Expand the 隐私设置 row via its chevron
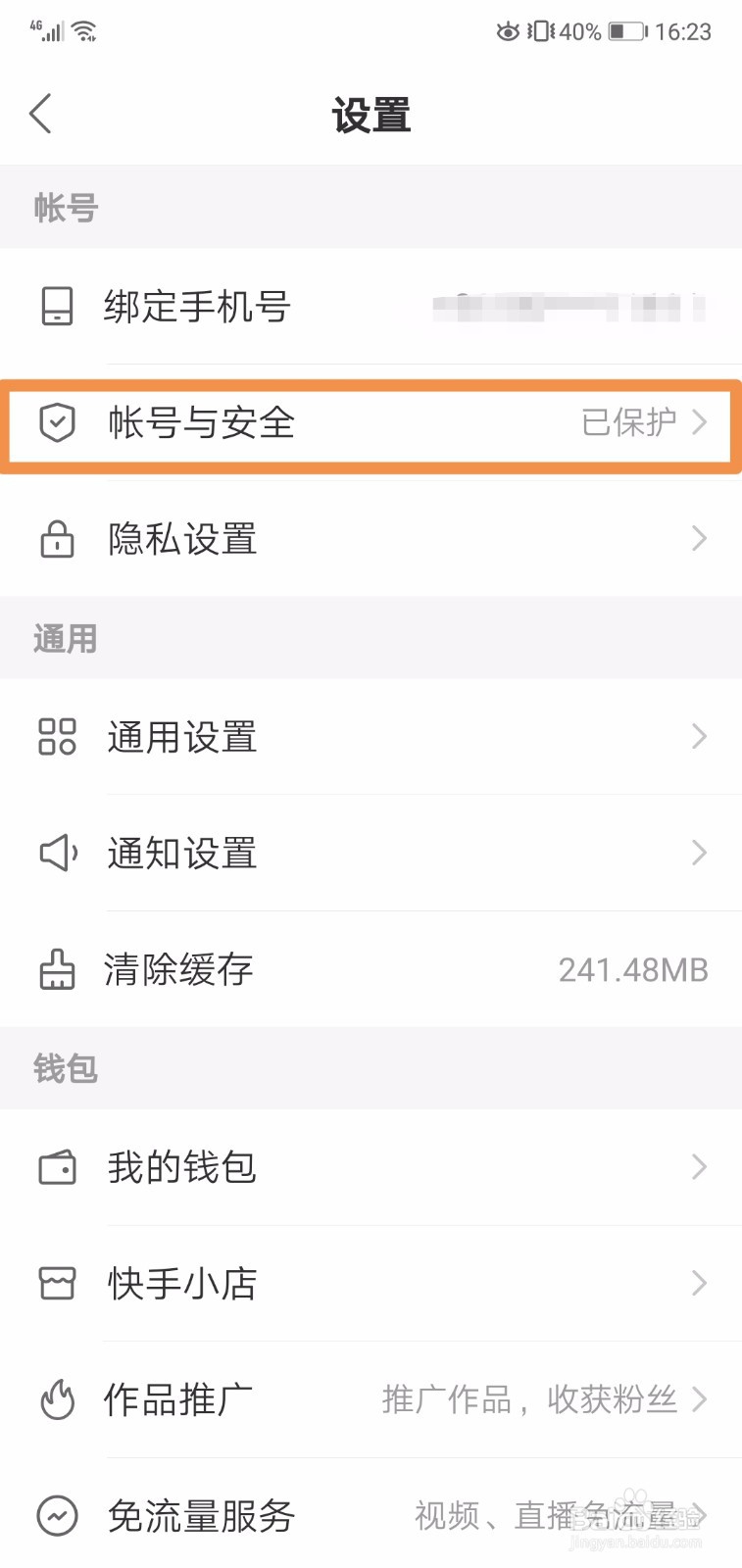The image size is (742, 1568). click(700, 539)
